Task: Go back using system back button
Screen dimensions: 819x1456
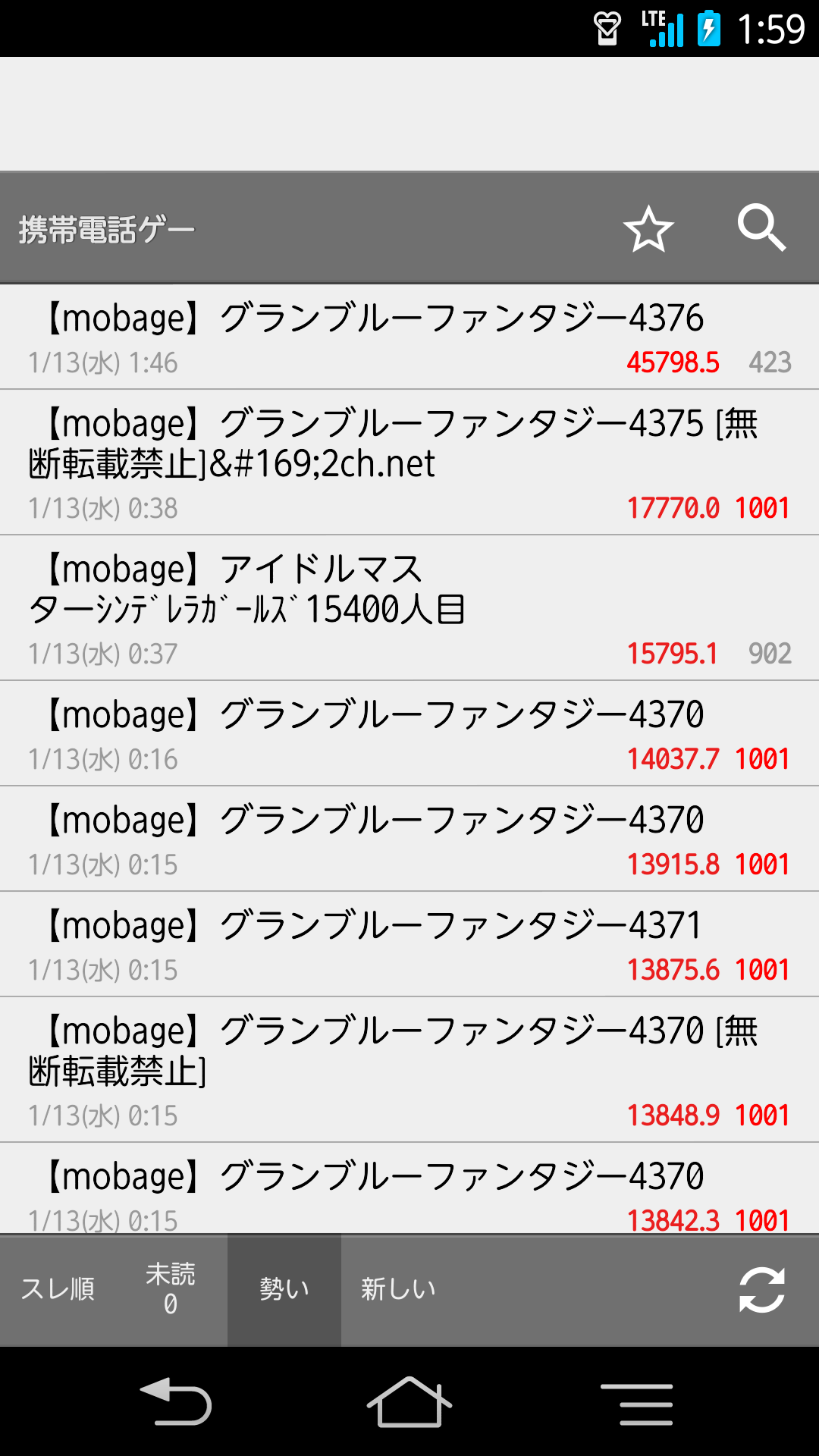Action: coord(177,1402)
